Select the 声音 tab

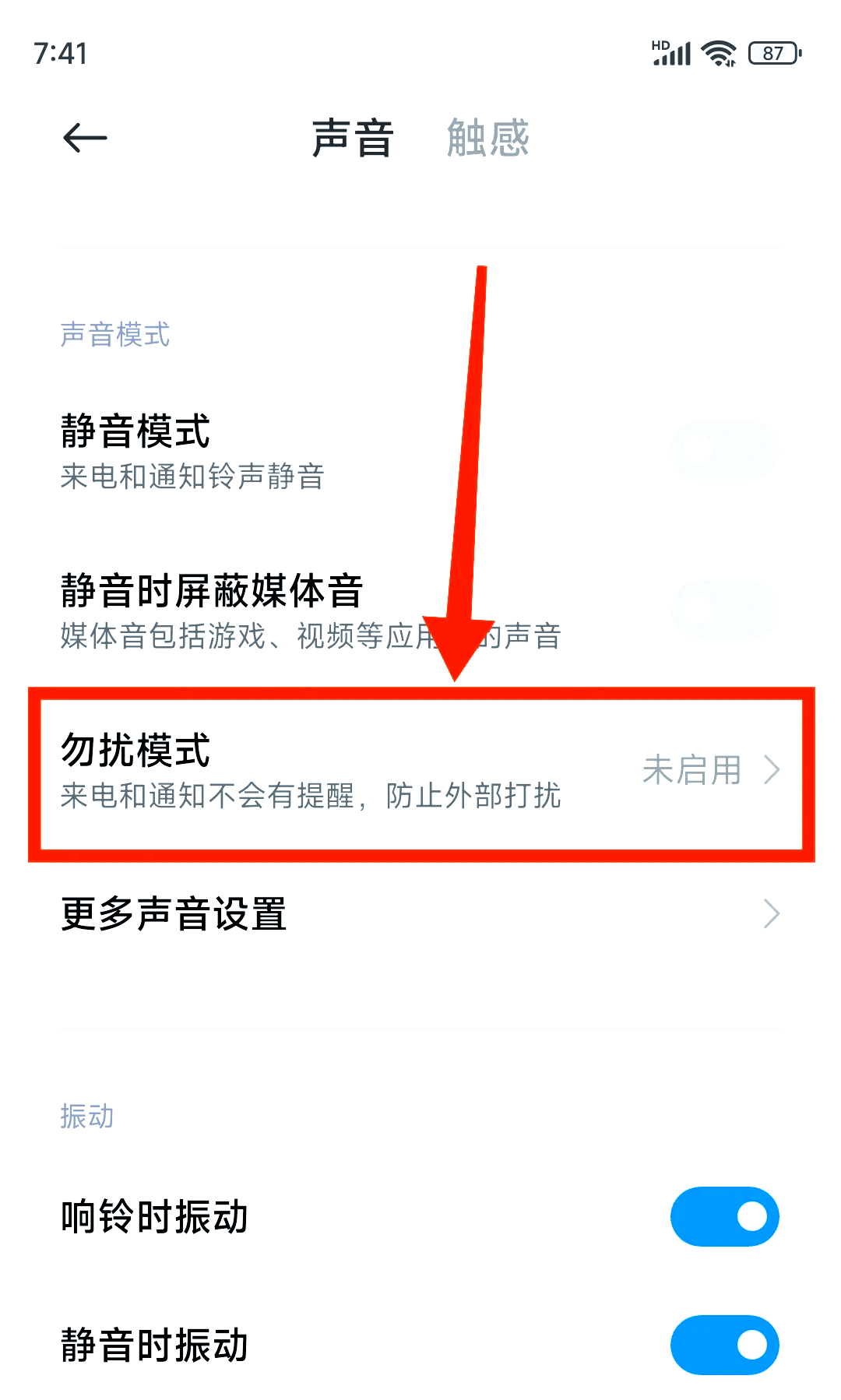pos(353,139)
